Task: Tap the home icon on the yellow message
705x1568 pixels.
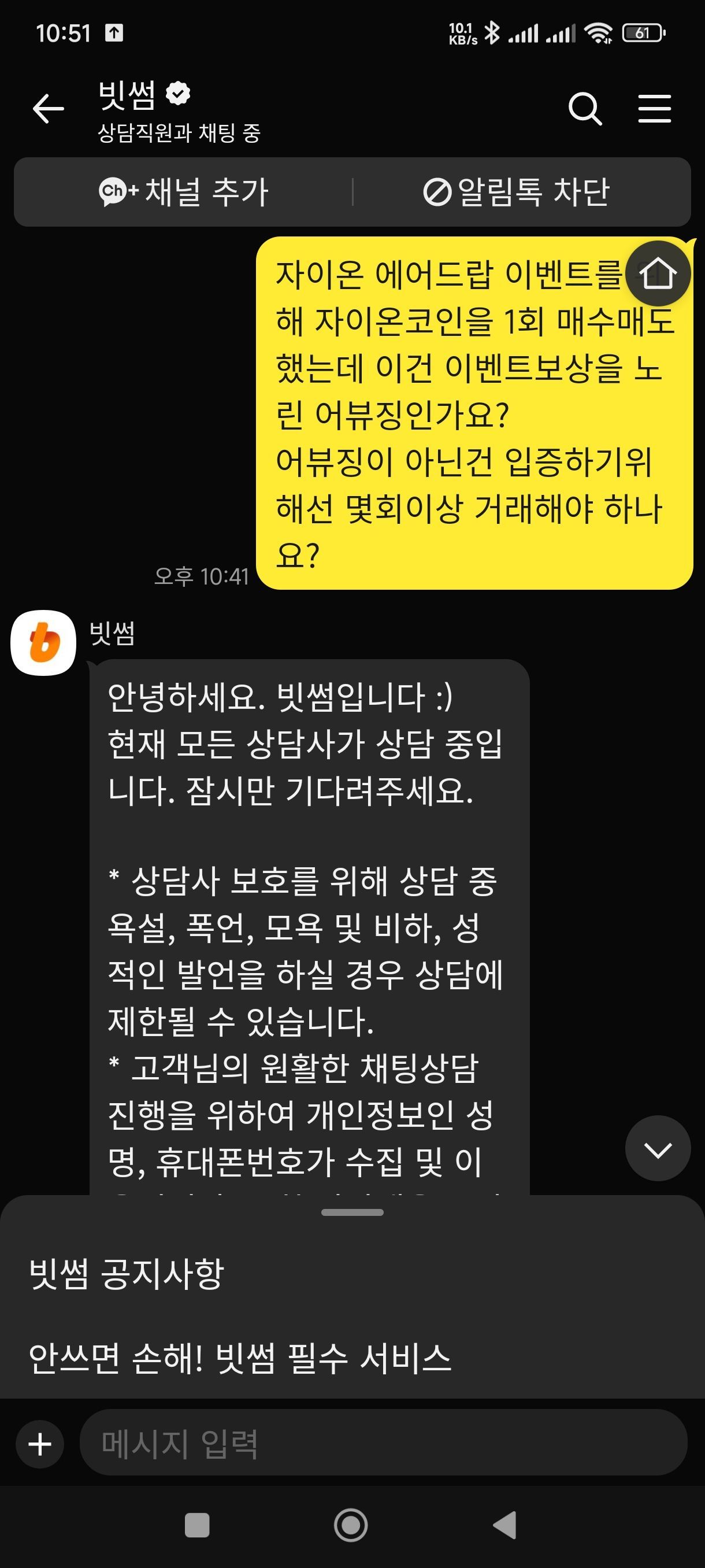Action: point(659,273)
